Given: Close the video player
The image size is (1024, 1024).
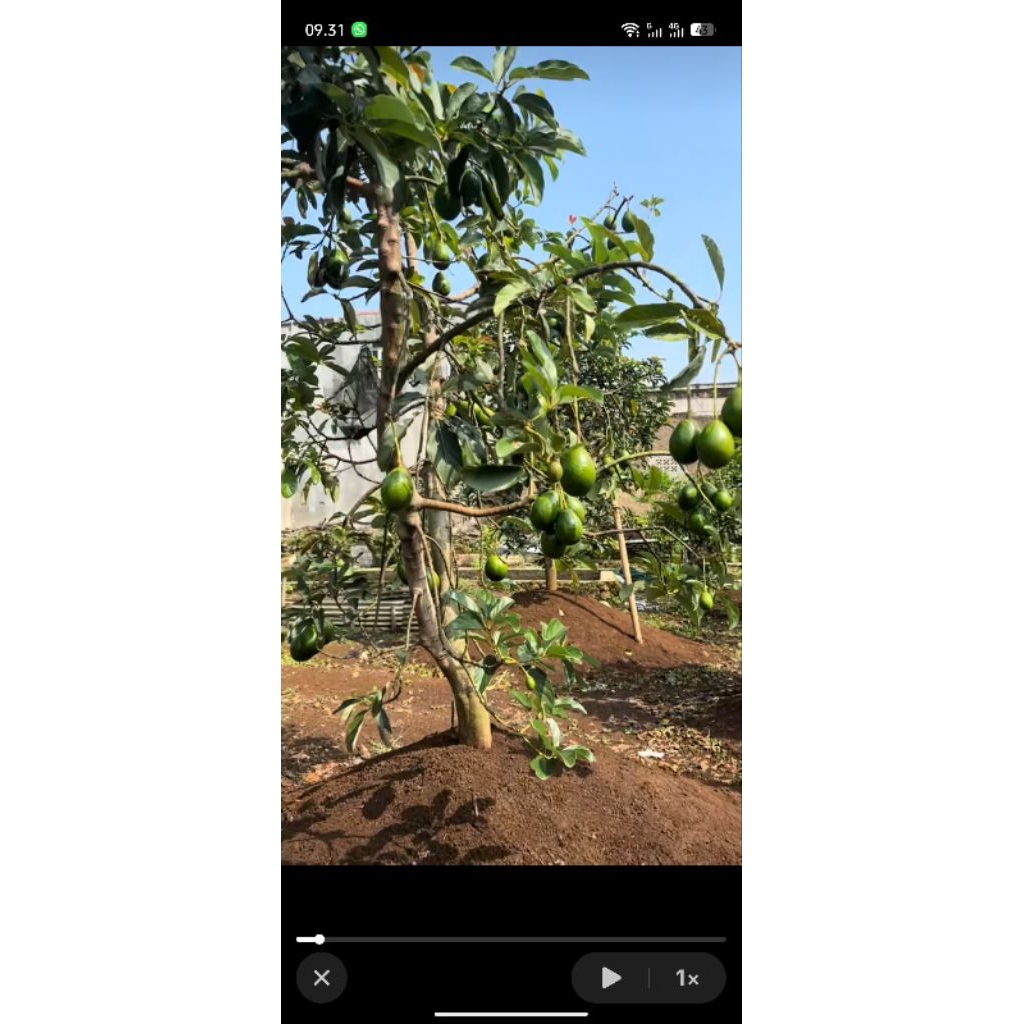Looking at the screenshot, I should coord(321,978).
